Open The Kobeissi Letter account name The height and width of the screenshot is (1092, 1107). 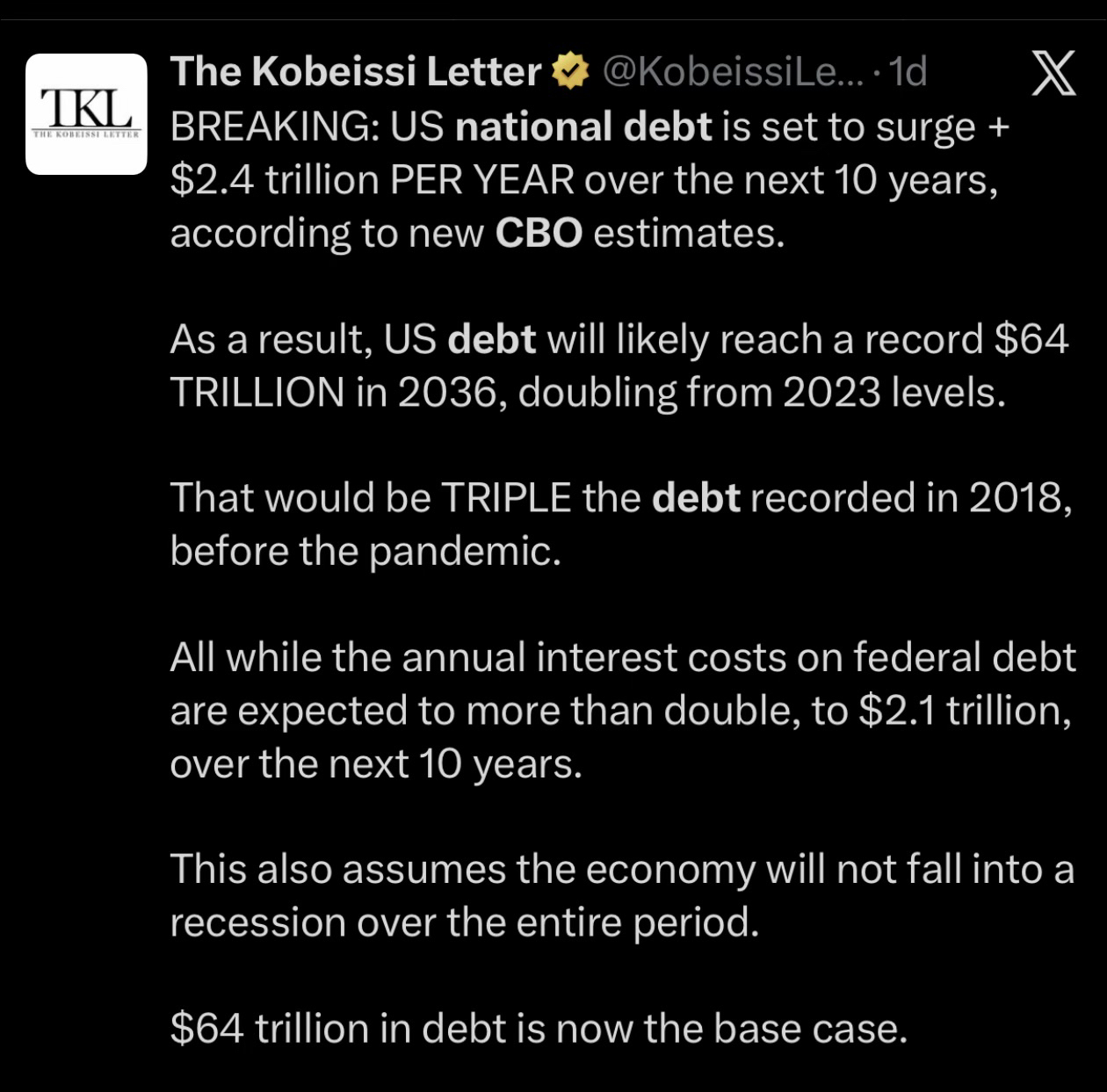(355, 71)
